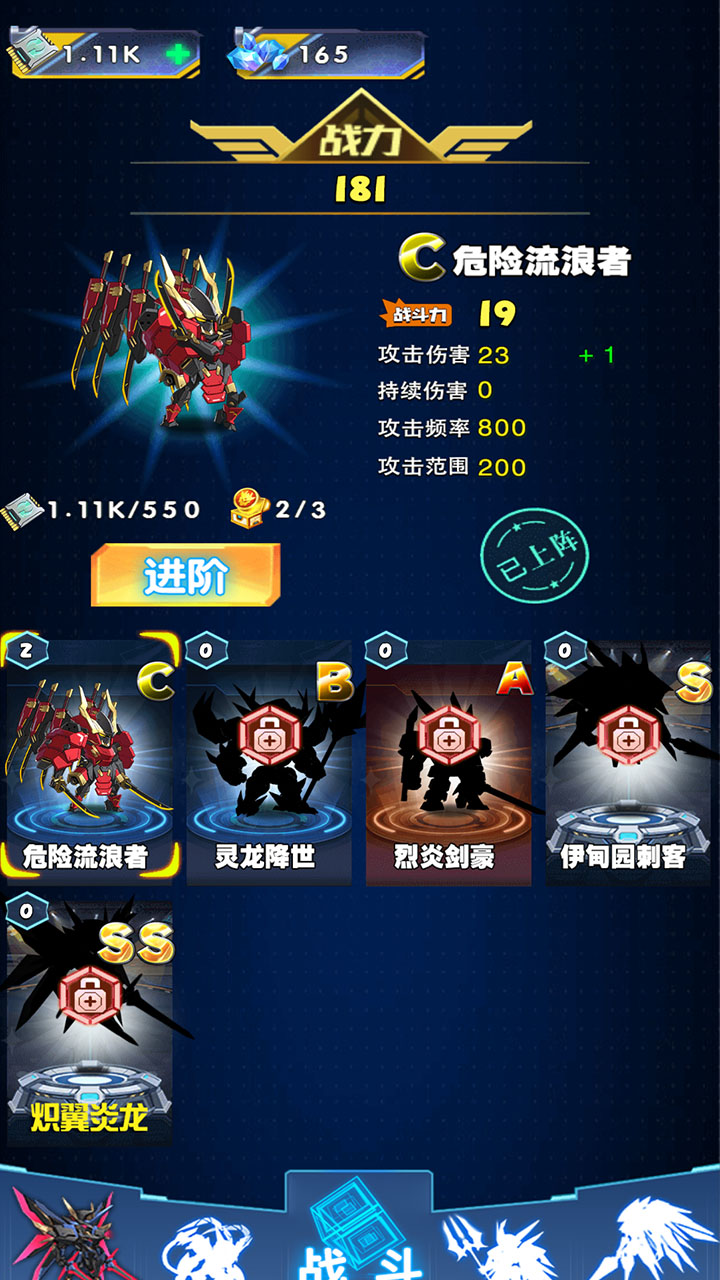View the 炽翼炎龙 SS-rank card
Viewport: 720px width, 1280px height.
pyautogui.click(x=90, y=1020)
